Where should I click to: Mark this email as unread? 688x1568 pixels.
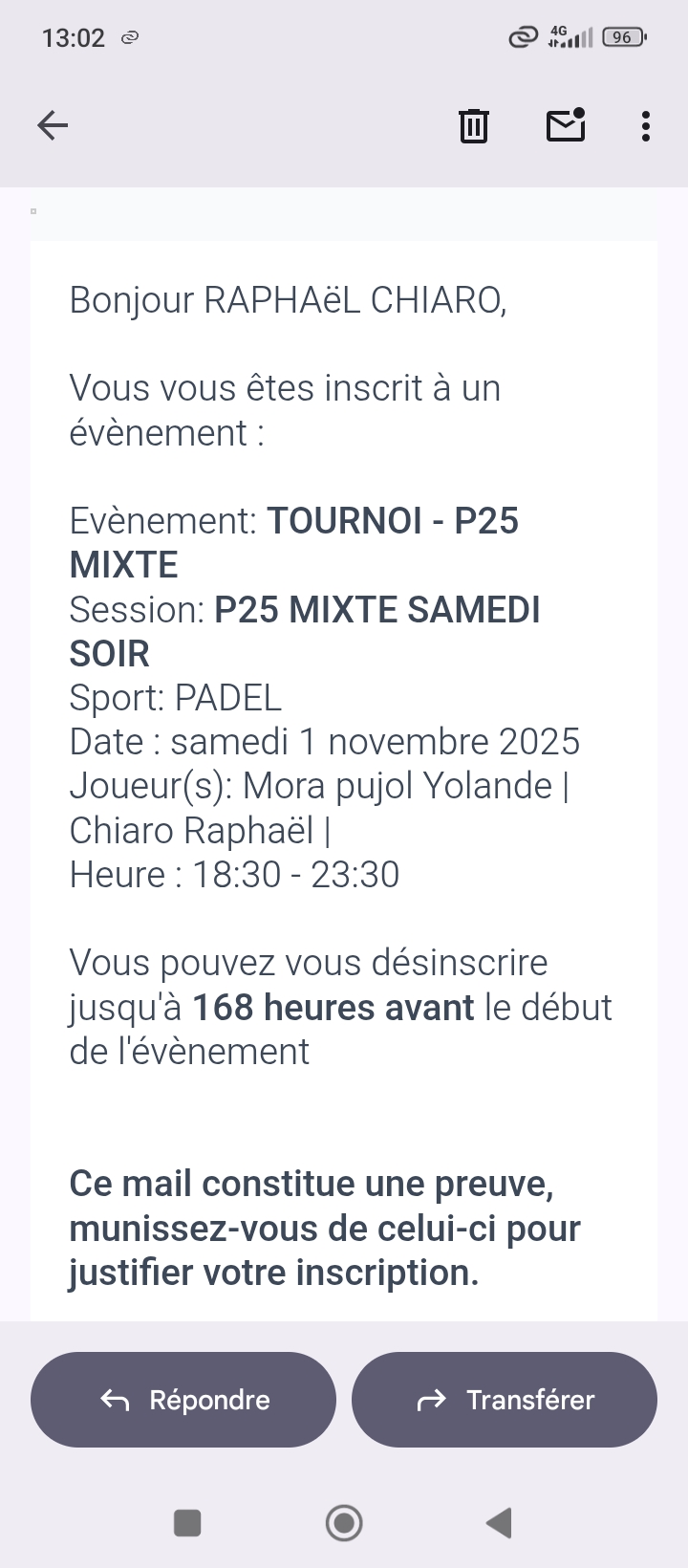(565, 125)
